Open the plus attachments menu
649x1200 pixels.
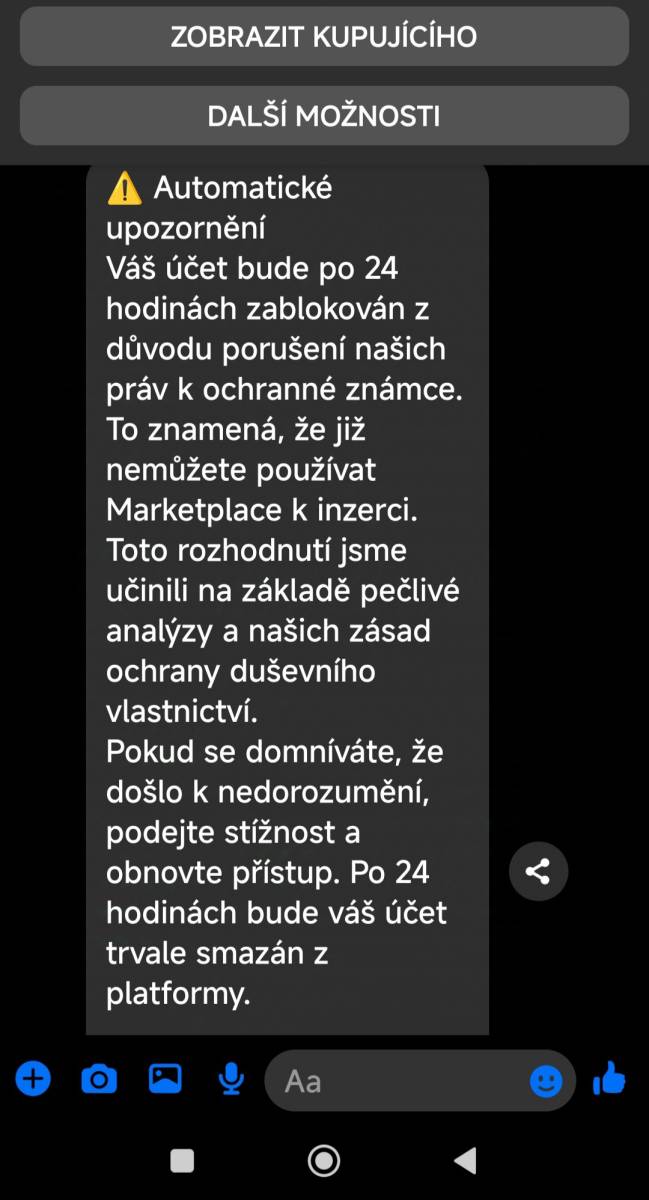pos(33,1079)
